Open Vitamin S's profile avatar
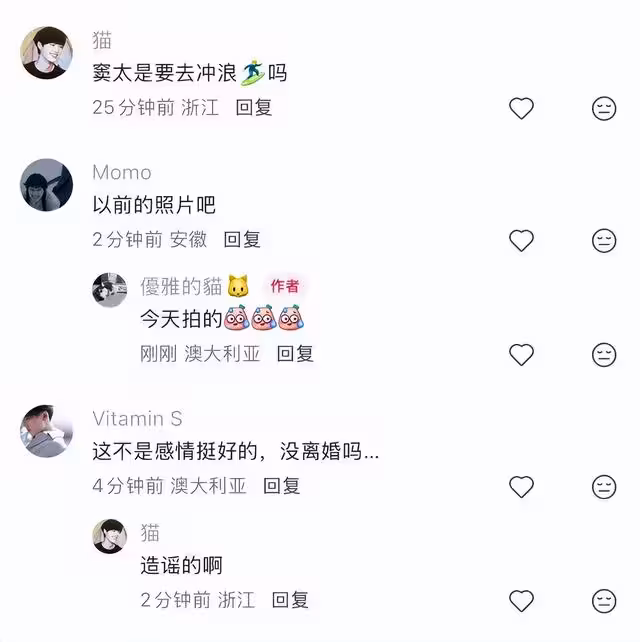The height and width of the screenshot is (642, 640). click(46, 431)
